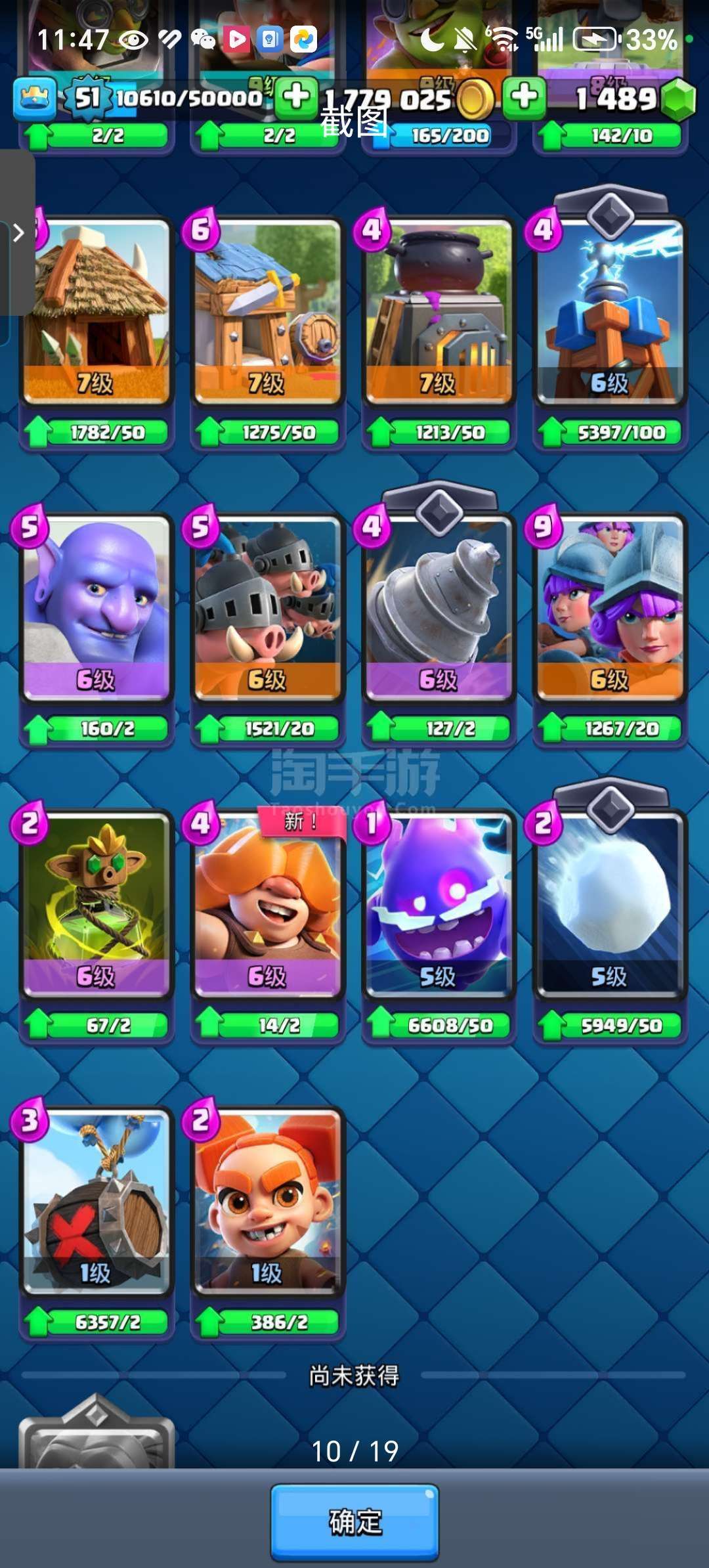Tap the 确定 confirm button
This screenshot has width=709, height=1568.
click(354, 1521)
